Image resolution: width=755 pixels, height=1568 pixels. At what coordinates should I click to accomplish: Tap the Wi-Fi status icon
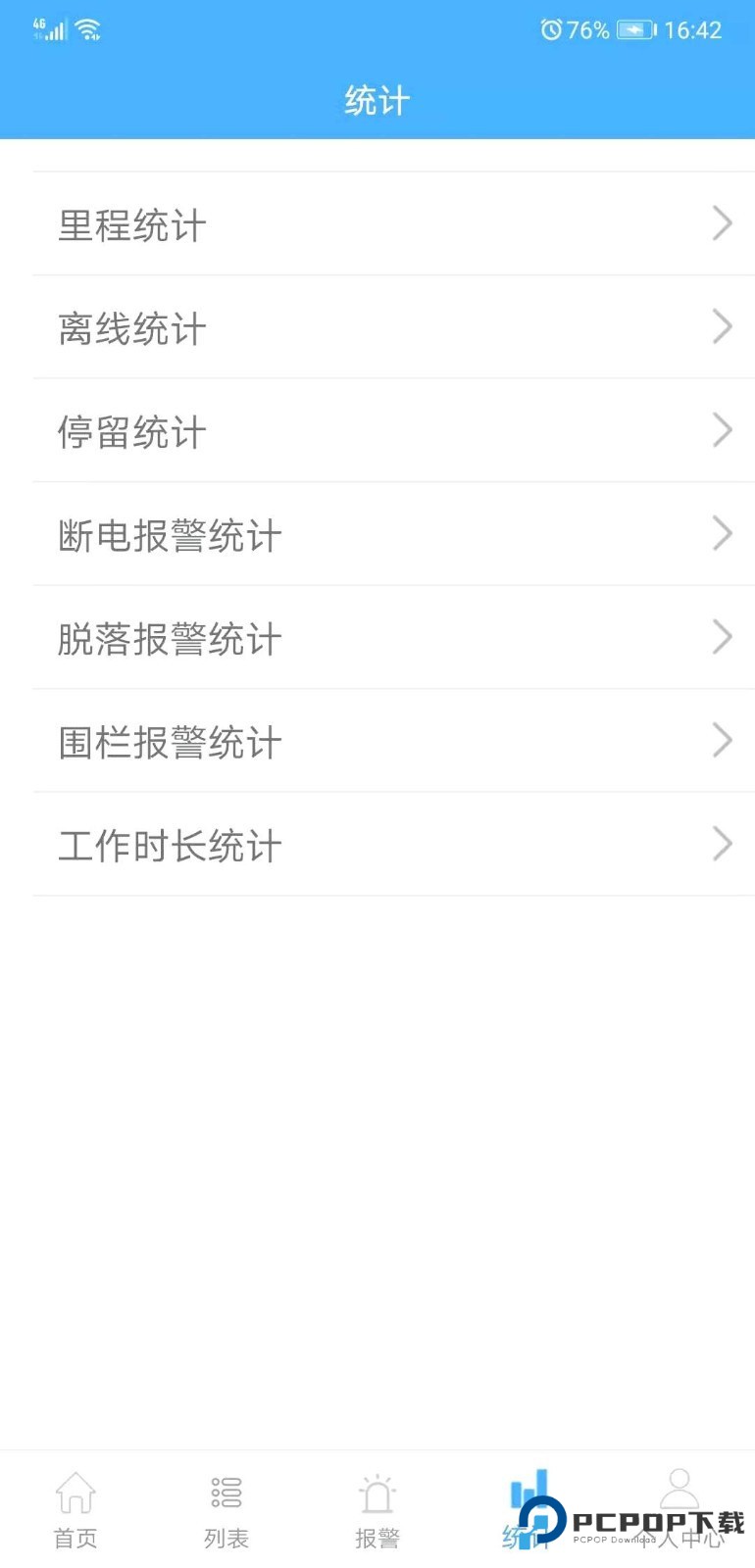tap(91, 27)
